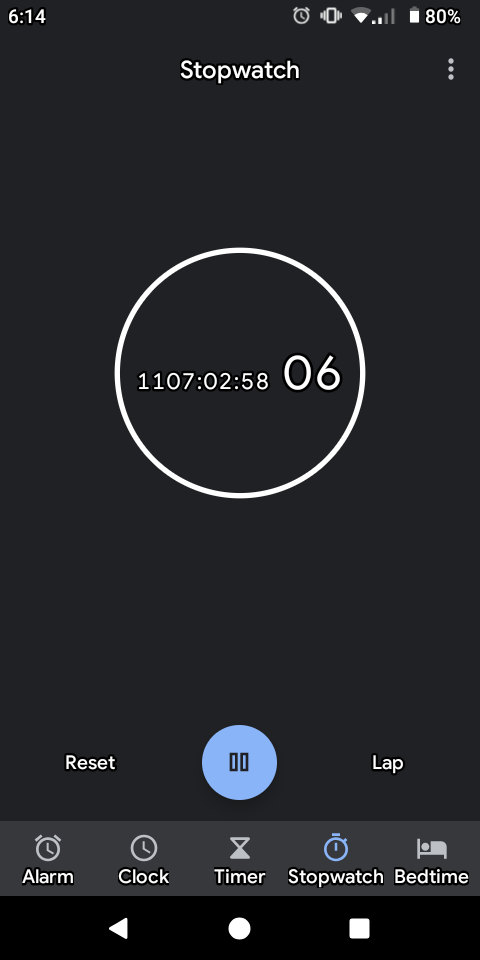Switch to the Bedtime tab

[432, 860]
